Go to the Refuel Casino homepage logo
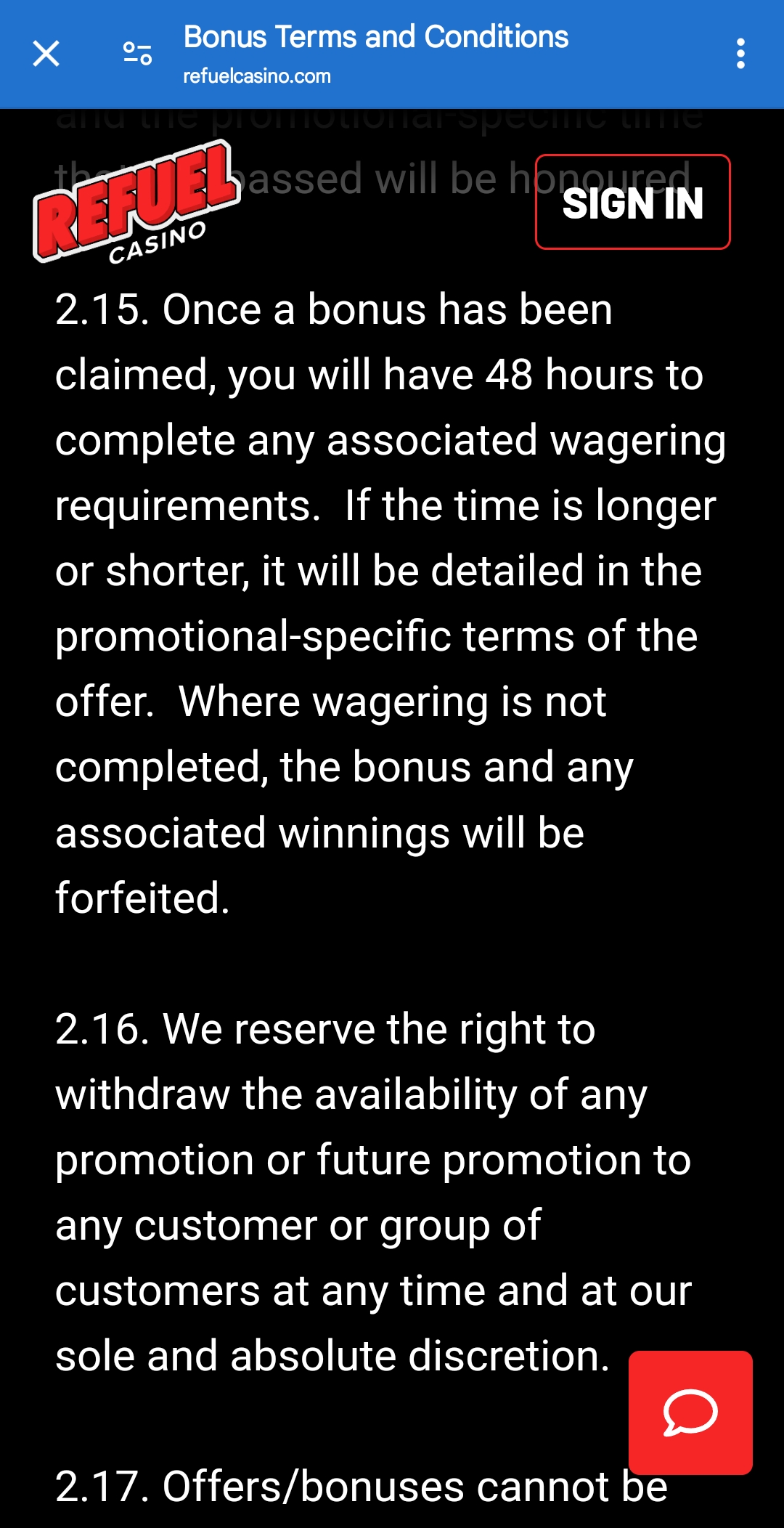 (136, 203)
